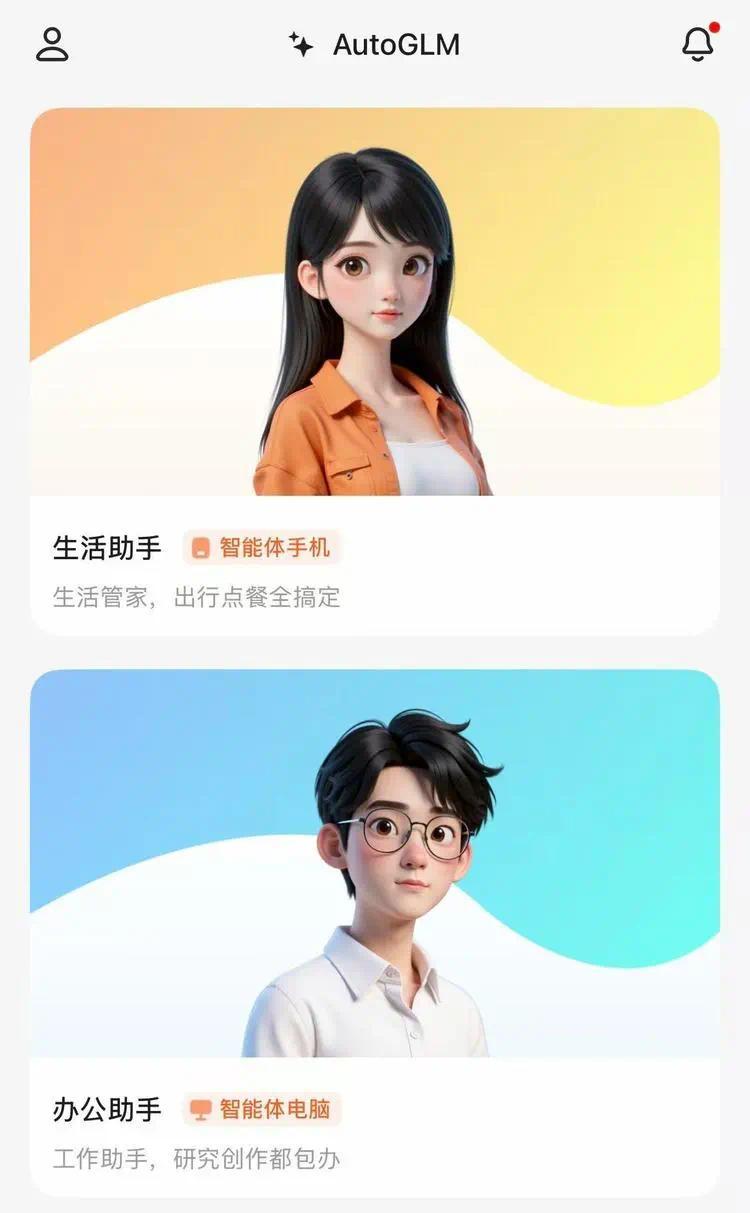The height and width of the screenshot is (1213, 750).
Task: Select the 办公助手 assistant card
Action: [374, 930]
